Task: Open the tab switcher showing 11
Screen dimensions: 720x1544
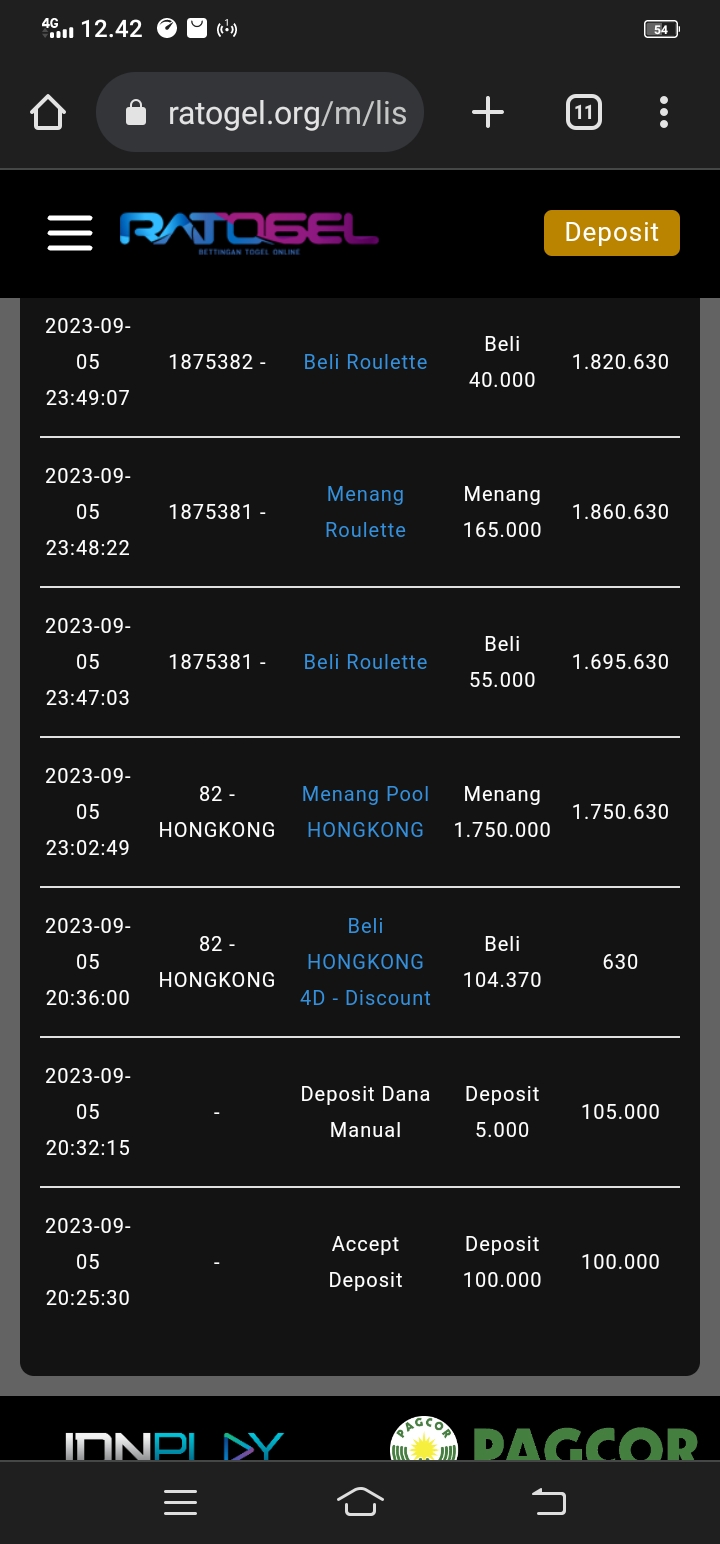Action: (583, 113)
